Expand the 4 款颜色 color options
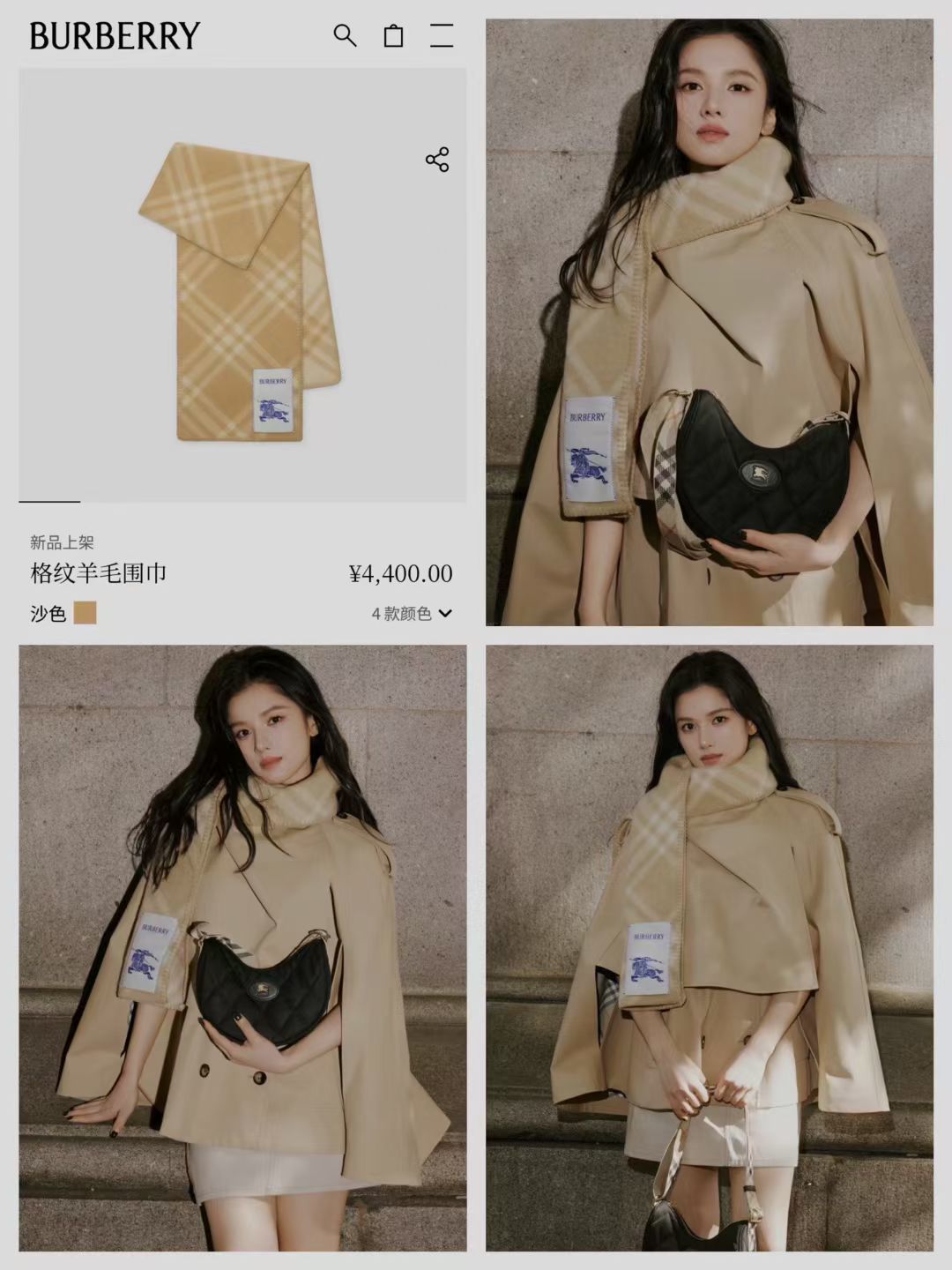 pos(414,611)
